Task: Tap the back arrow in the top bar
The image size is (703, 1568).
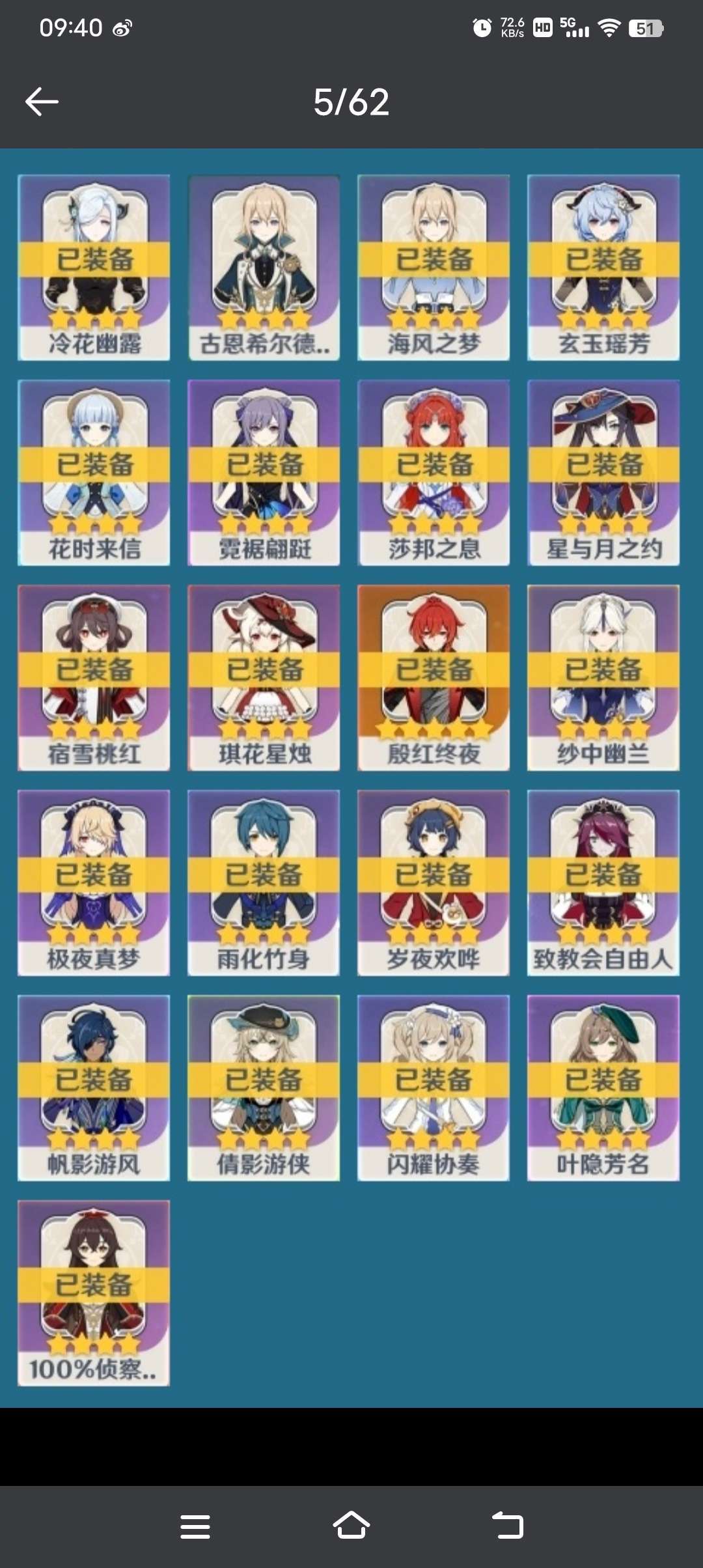Action: 41,101
